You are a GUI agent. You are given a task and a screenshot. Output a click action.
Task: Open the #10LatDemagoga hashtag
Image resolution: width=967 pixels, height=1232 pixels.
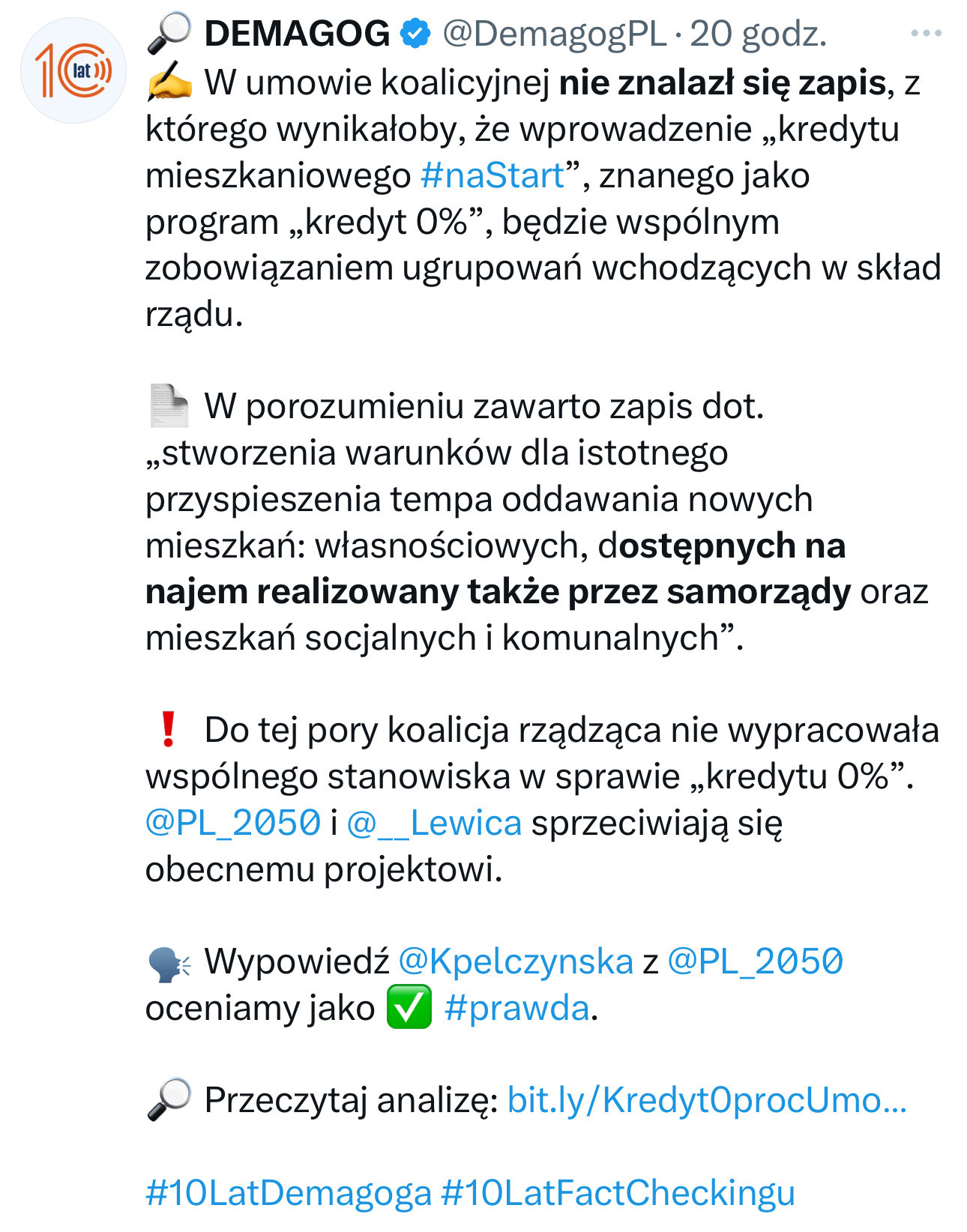coord(289,1192)
